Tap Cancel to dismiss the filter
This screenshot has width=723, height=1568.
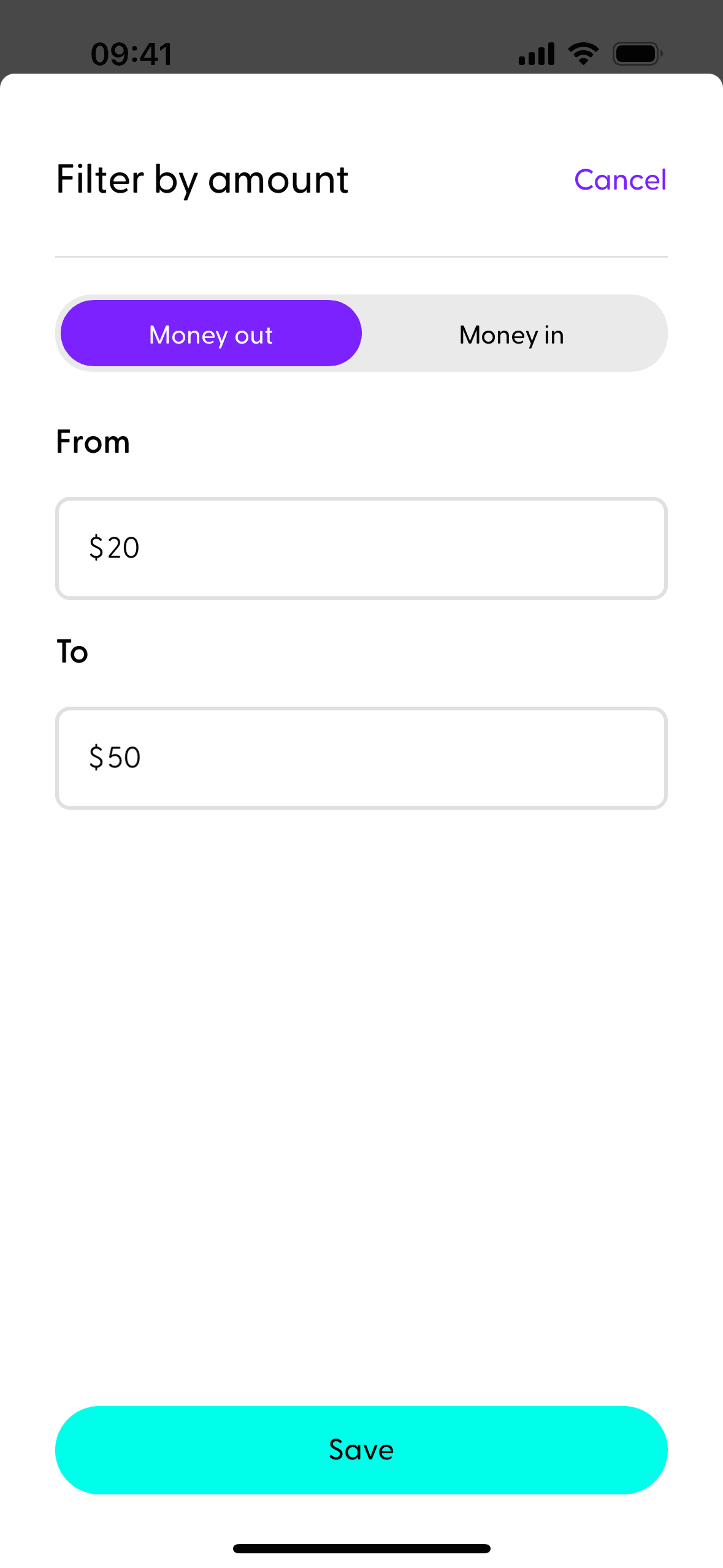(x=620, y=180)
